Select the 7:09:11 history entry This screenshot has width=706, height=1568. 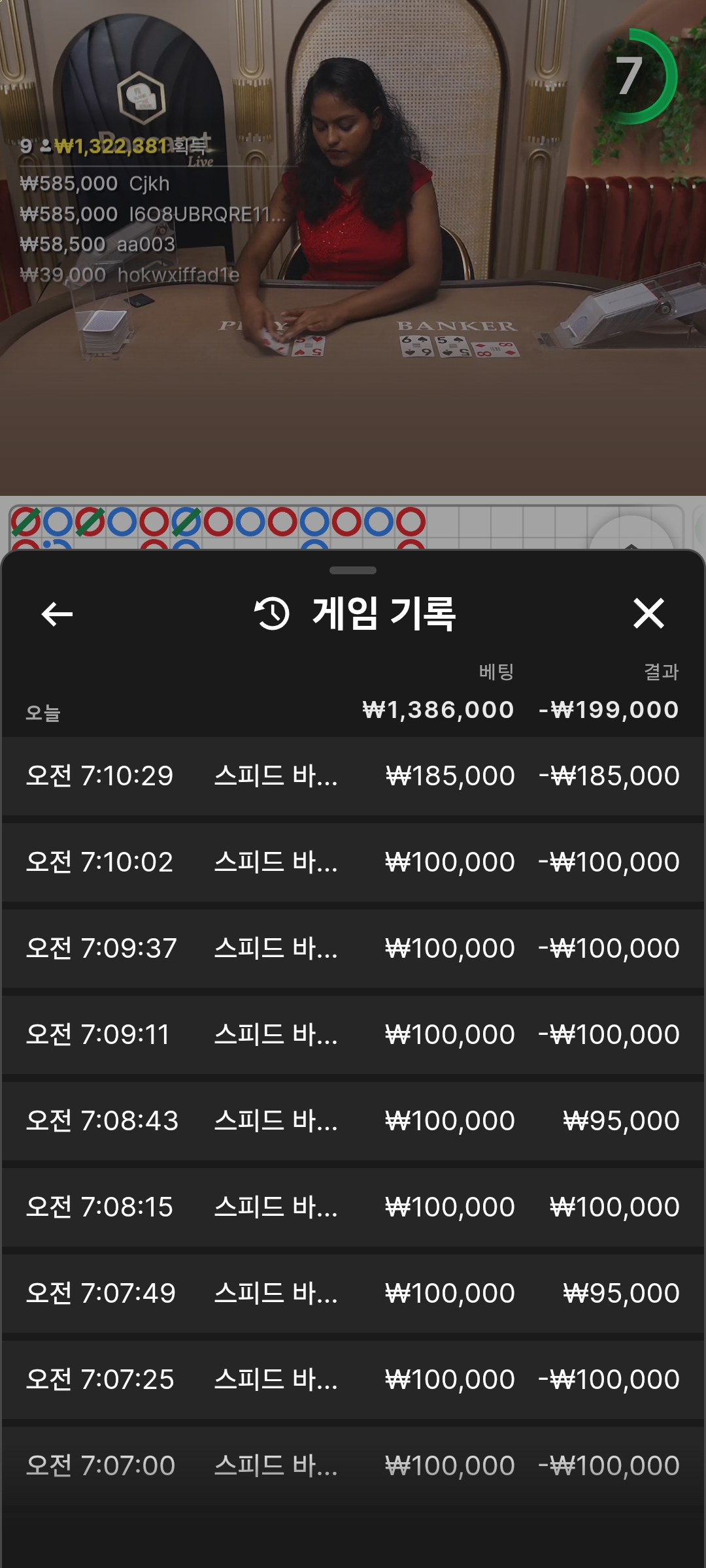pos(353,1035)
